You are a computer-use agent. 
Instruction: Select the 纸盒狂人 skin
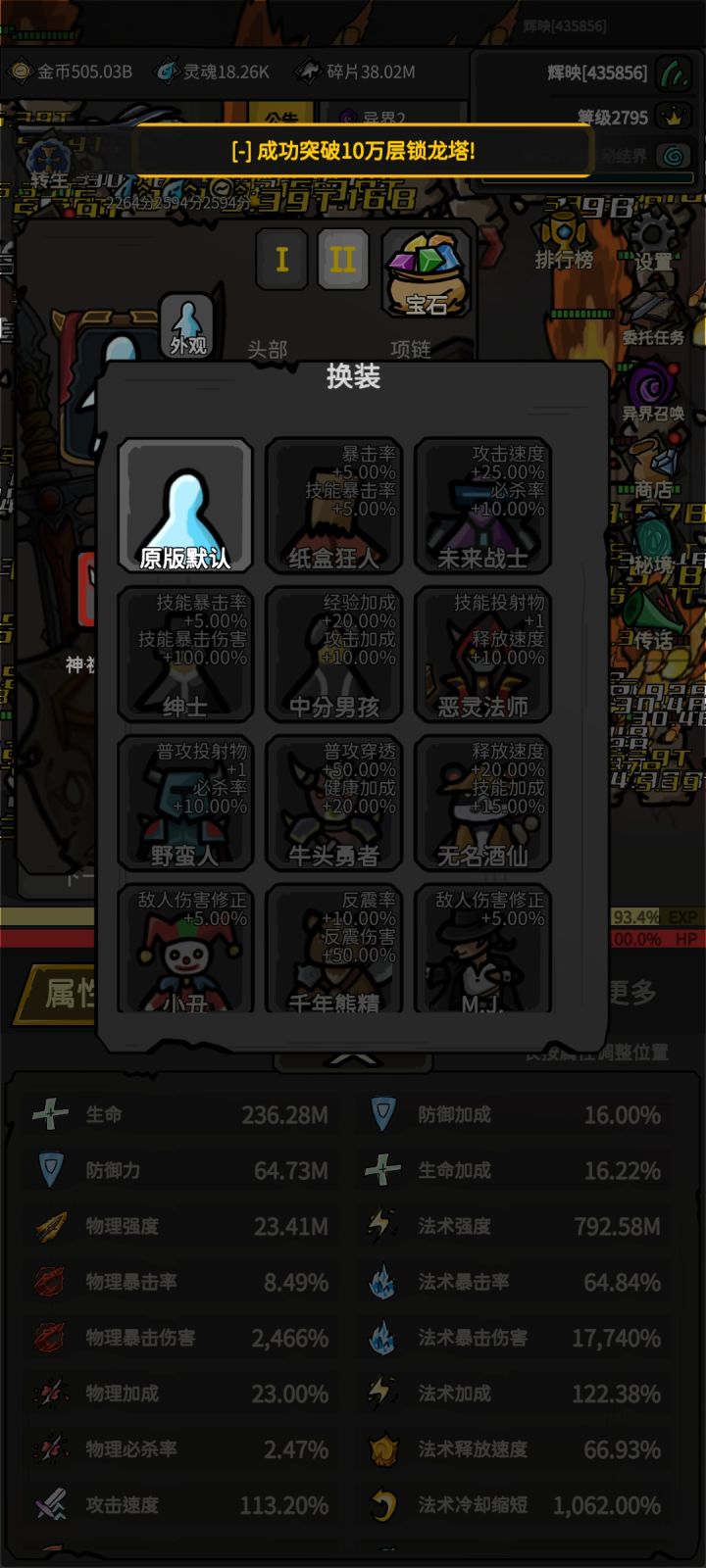(x=335, y=505)
